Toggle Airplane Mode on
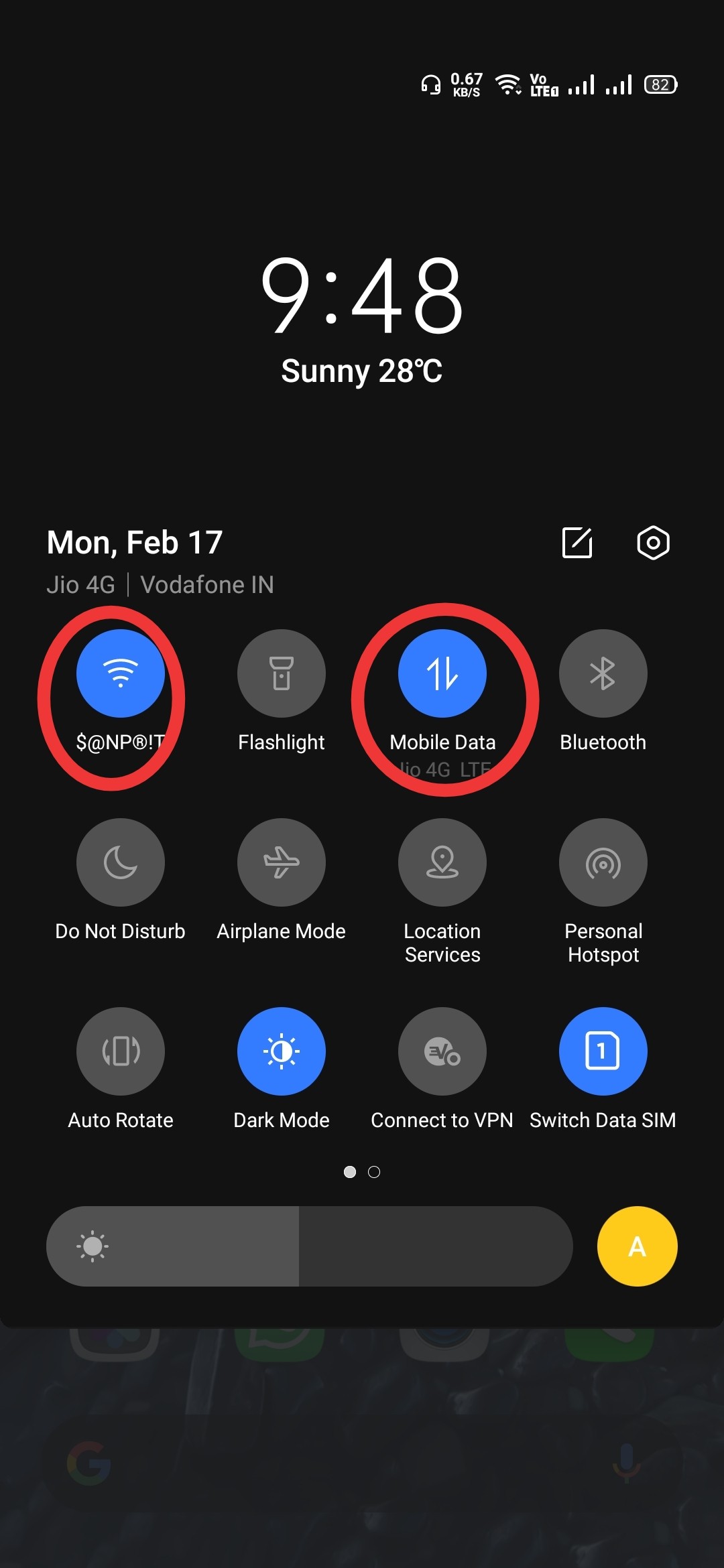 281,862
